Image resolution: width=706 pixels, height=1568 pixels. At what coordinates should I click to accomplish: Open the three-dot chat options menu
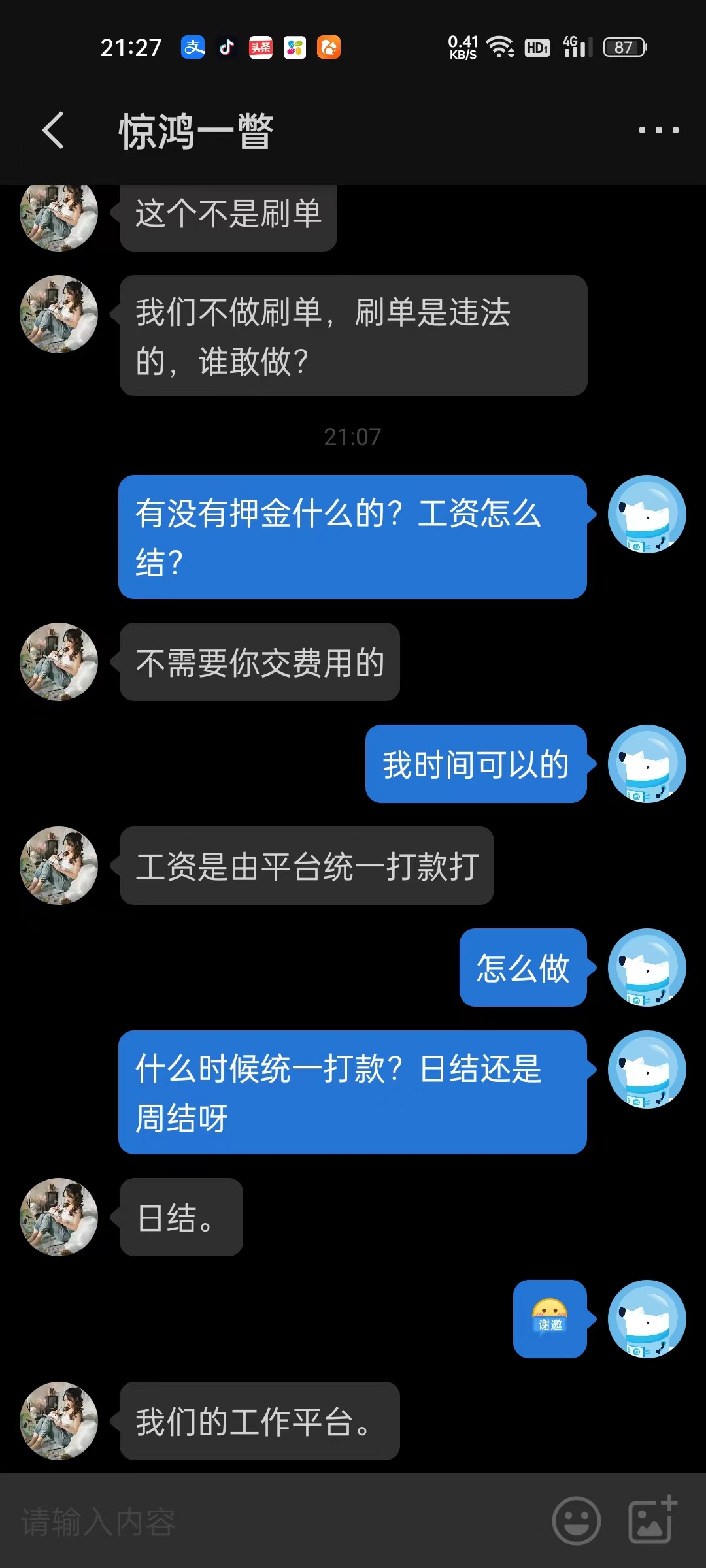(657, 129)
